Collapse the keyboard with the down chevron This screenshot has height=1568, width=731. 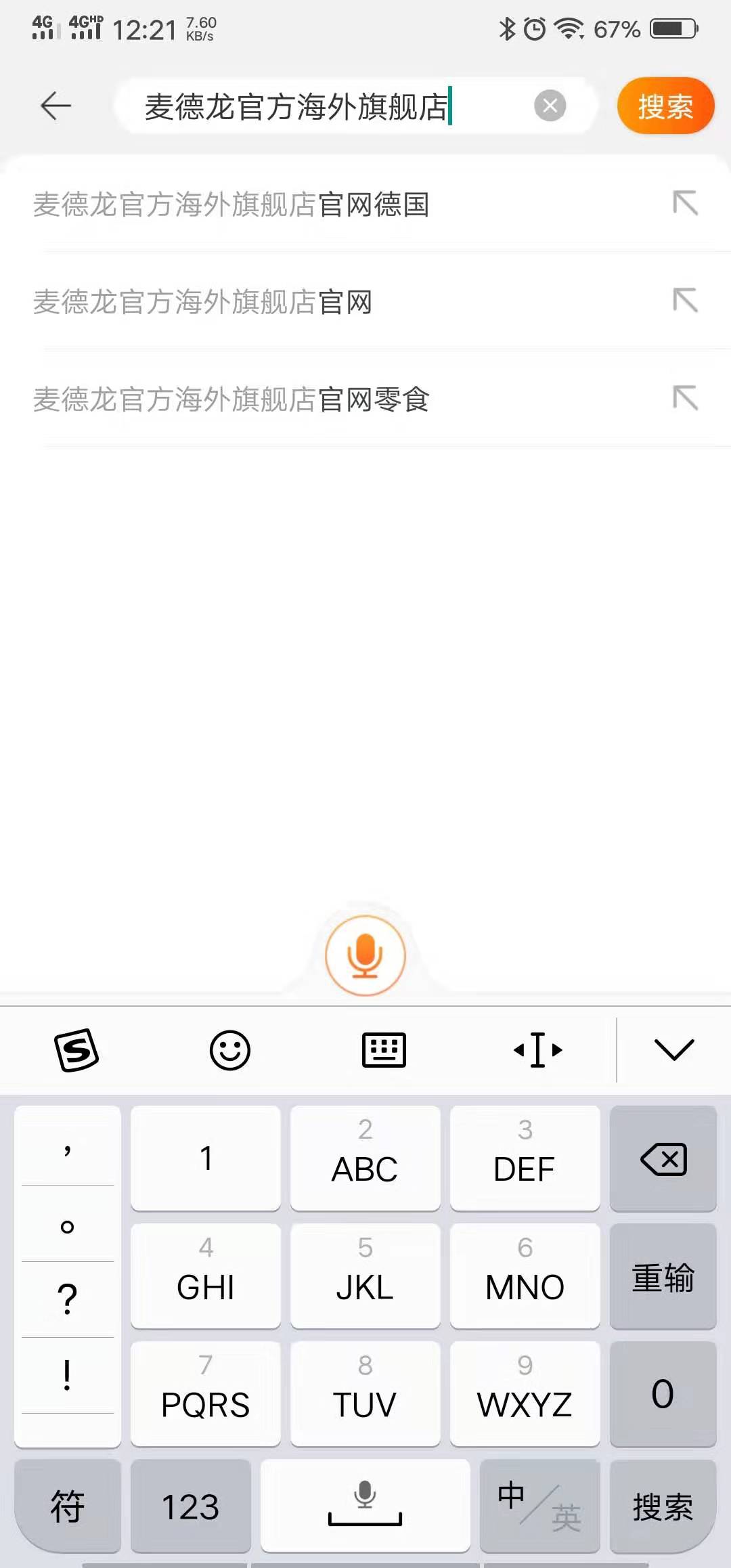pyautogui.click(x=674, y=1050)
